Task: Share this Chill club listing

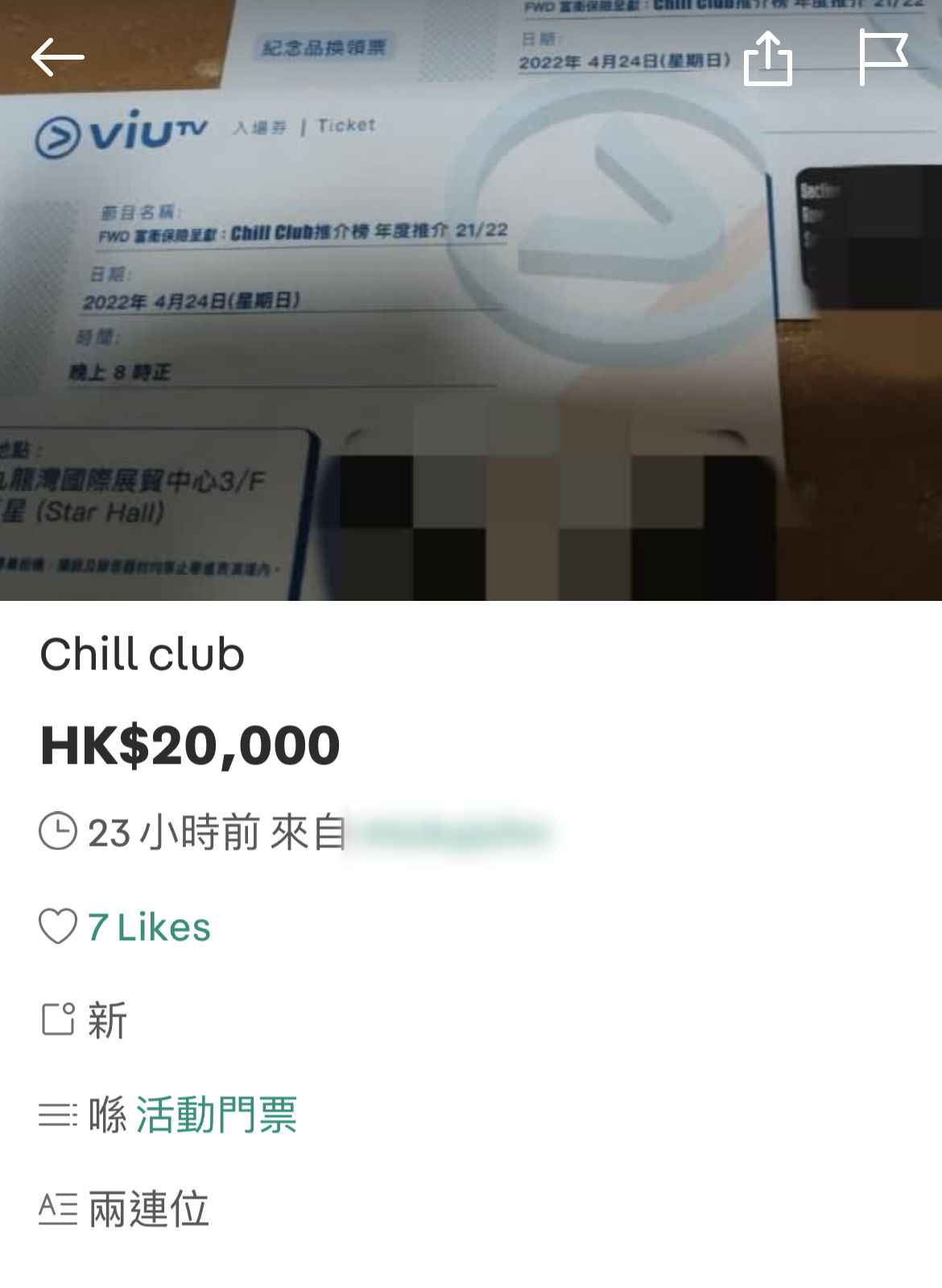Action: click(x=767, y=58)
